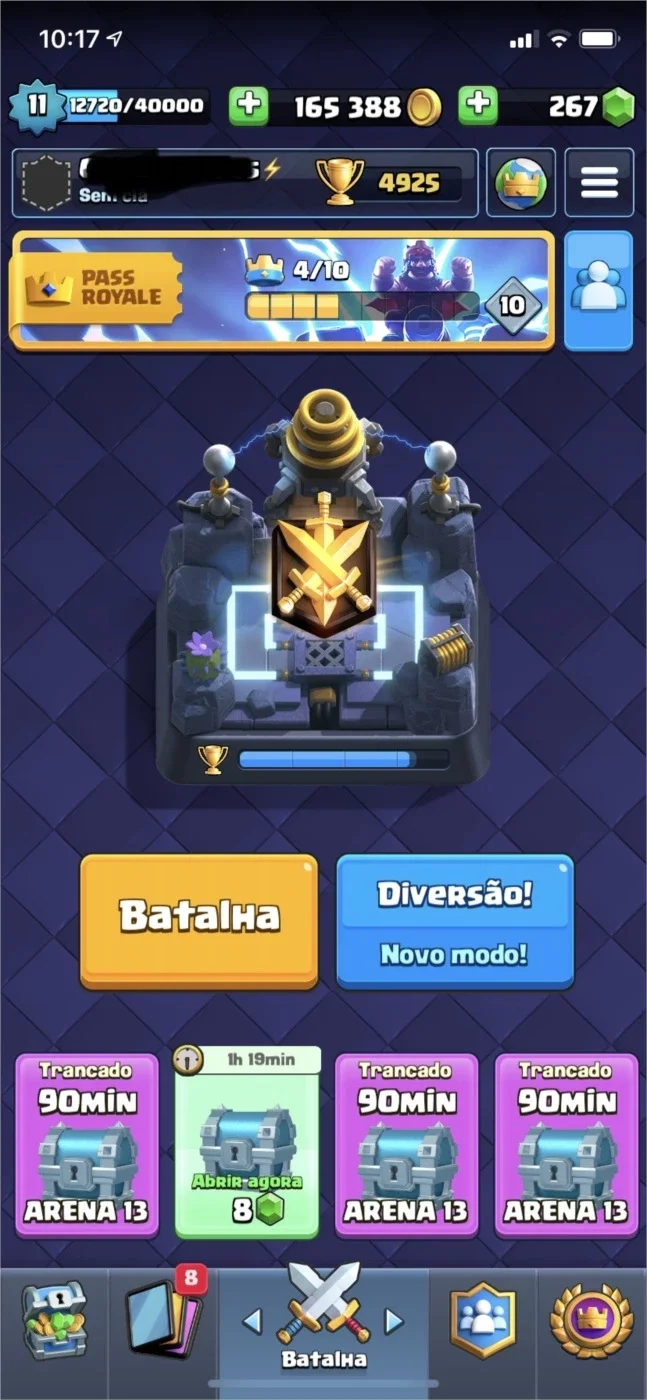Screen dimensions: 647x1400
Task: Open the crown globe icon near the menu
Action: point(521,183)
